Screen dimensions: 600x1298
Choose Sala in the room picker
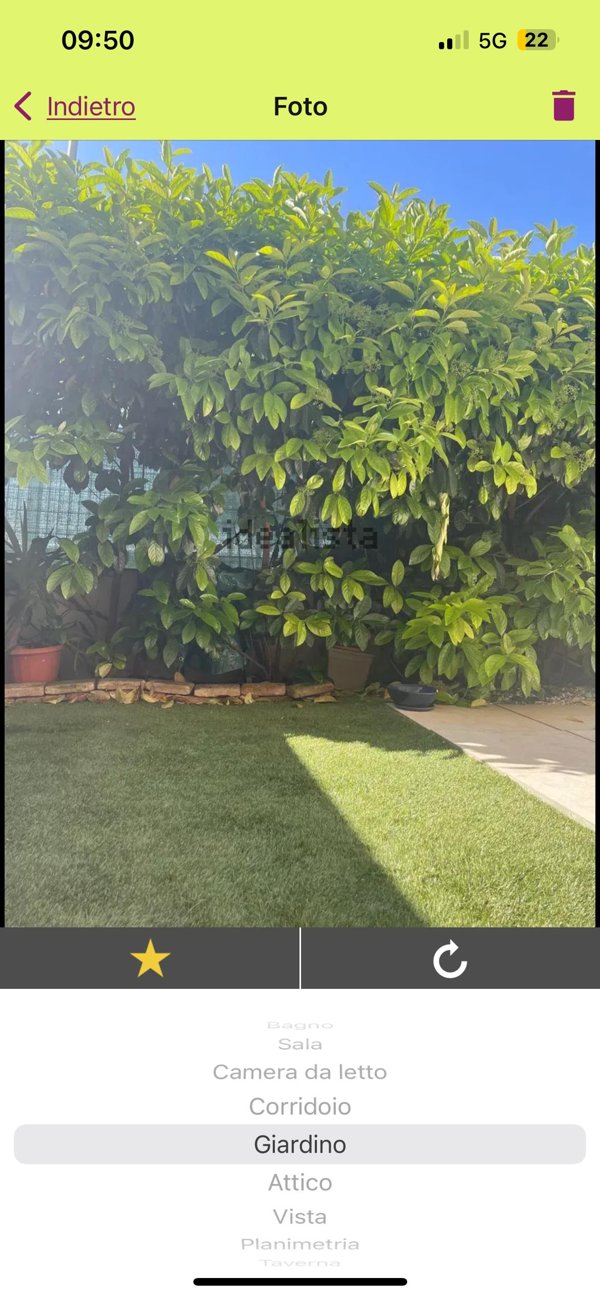point(300,1044)
